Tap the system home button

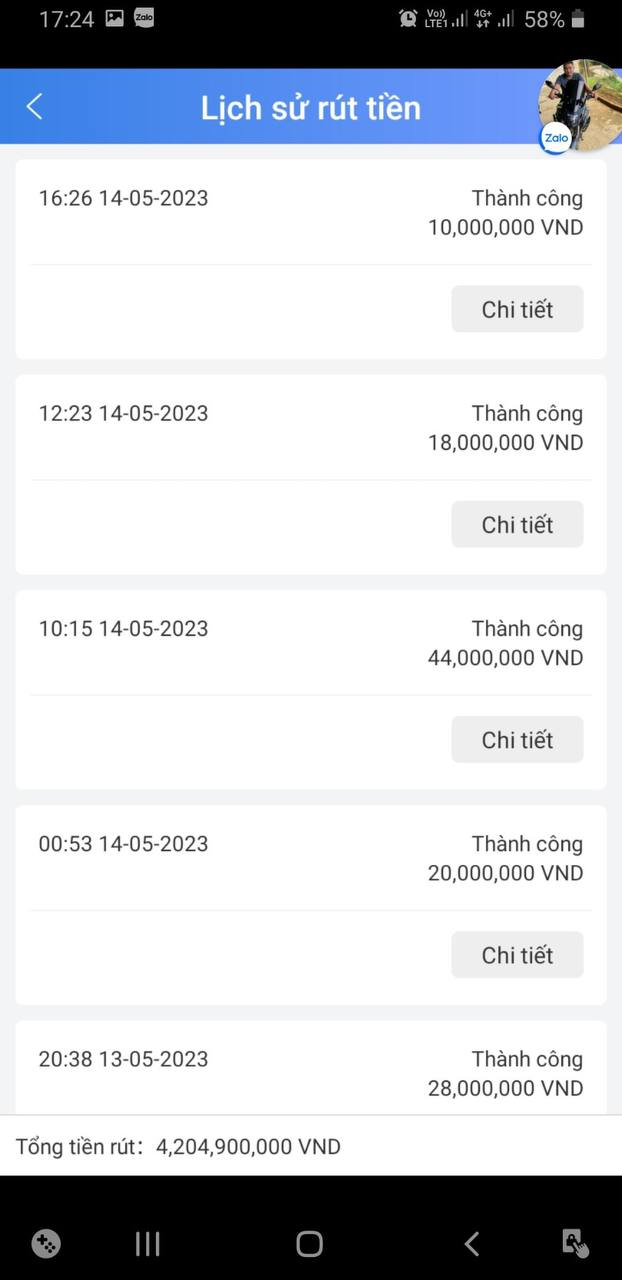pyautogui.click(x=310, y=1243)
